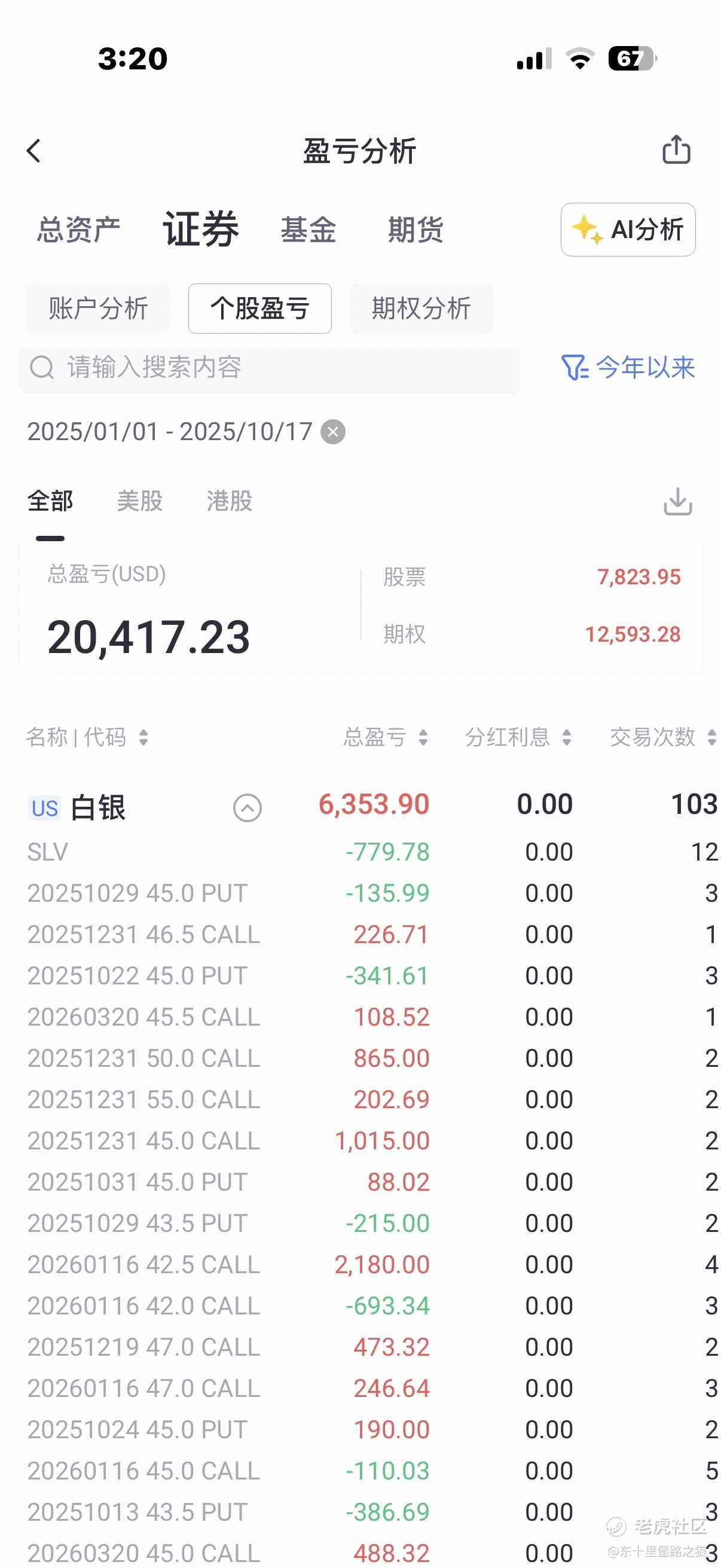Show only 美股 holdings

(140, 502)
